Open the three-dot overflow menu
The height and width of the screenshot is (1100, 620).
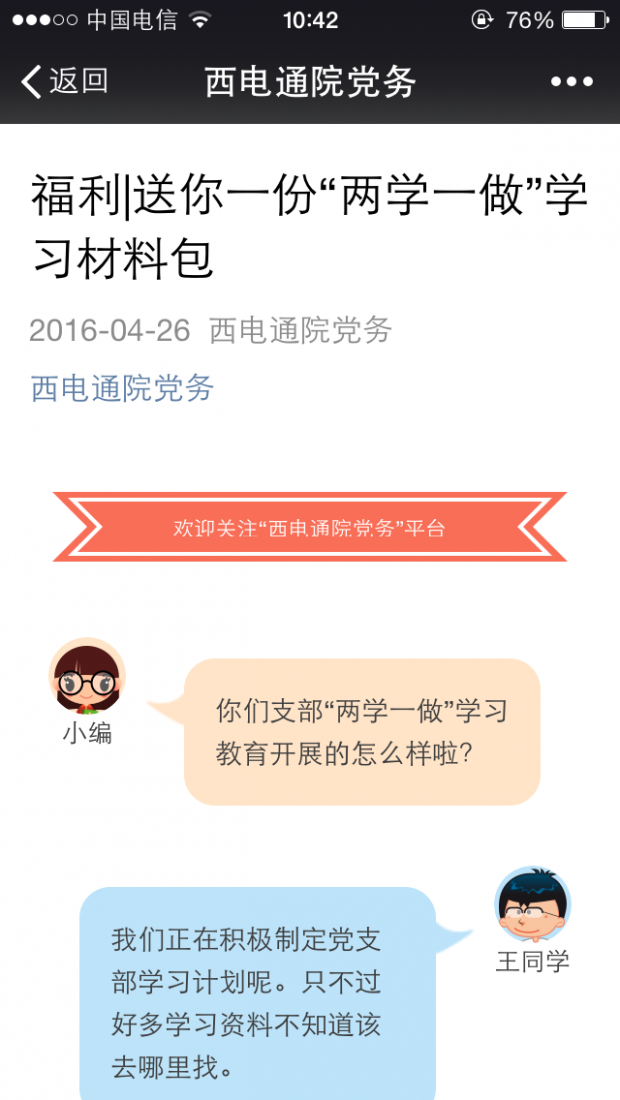click(571, 82)
